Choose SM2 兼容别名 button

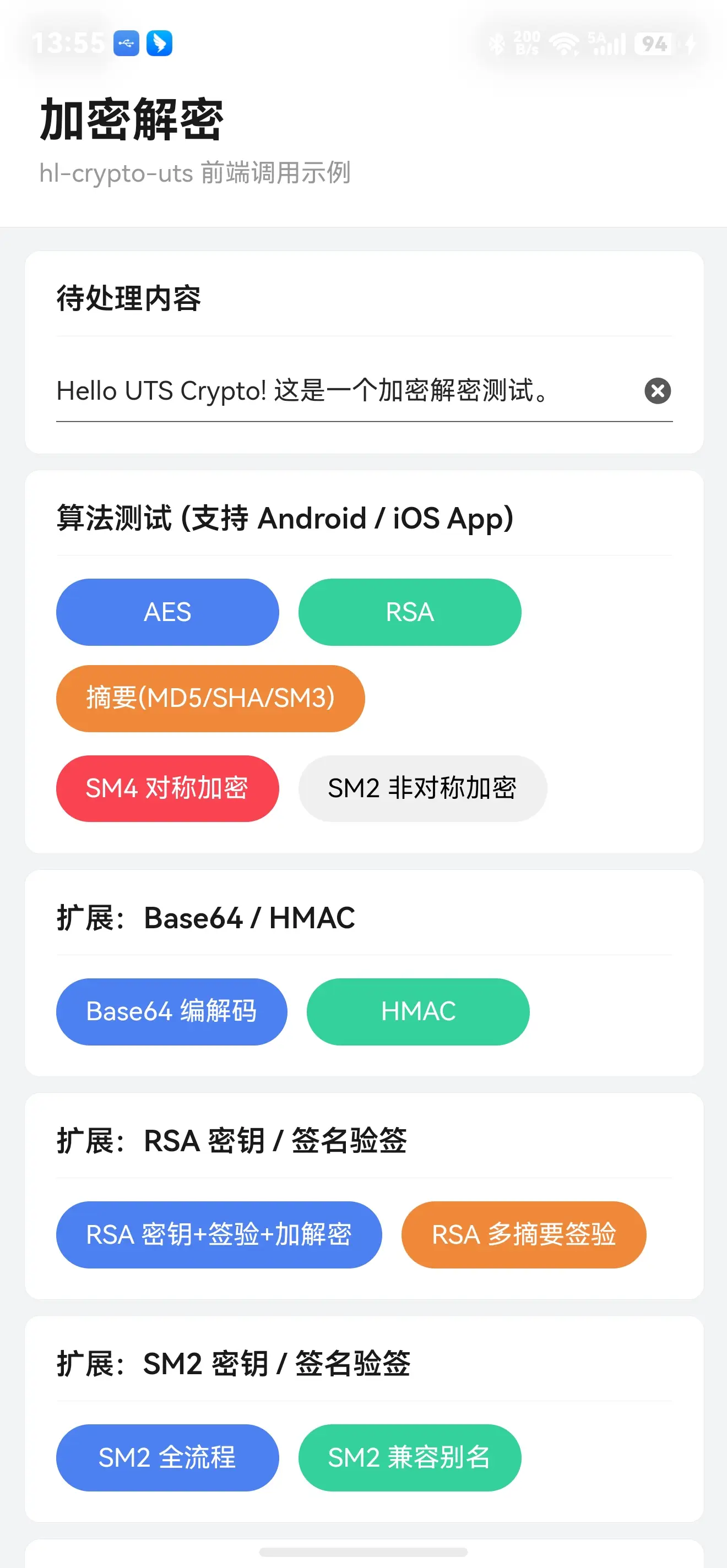(x=409, y=1457)
